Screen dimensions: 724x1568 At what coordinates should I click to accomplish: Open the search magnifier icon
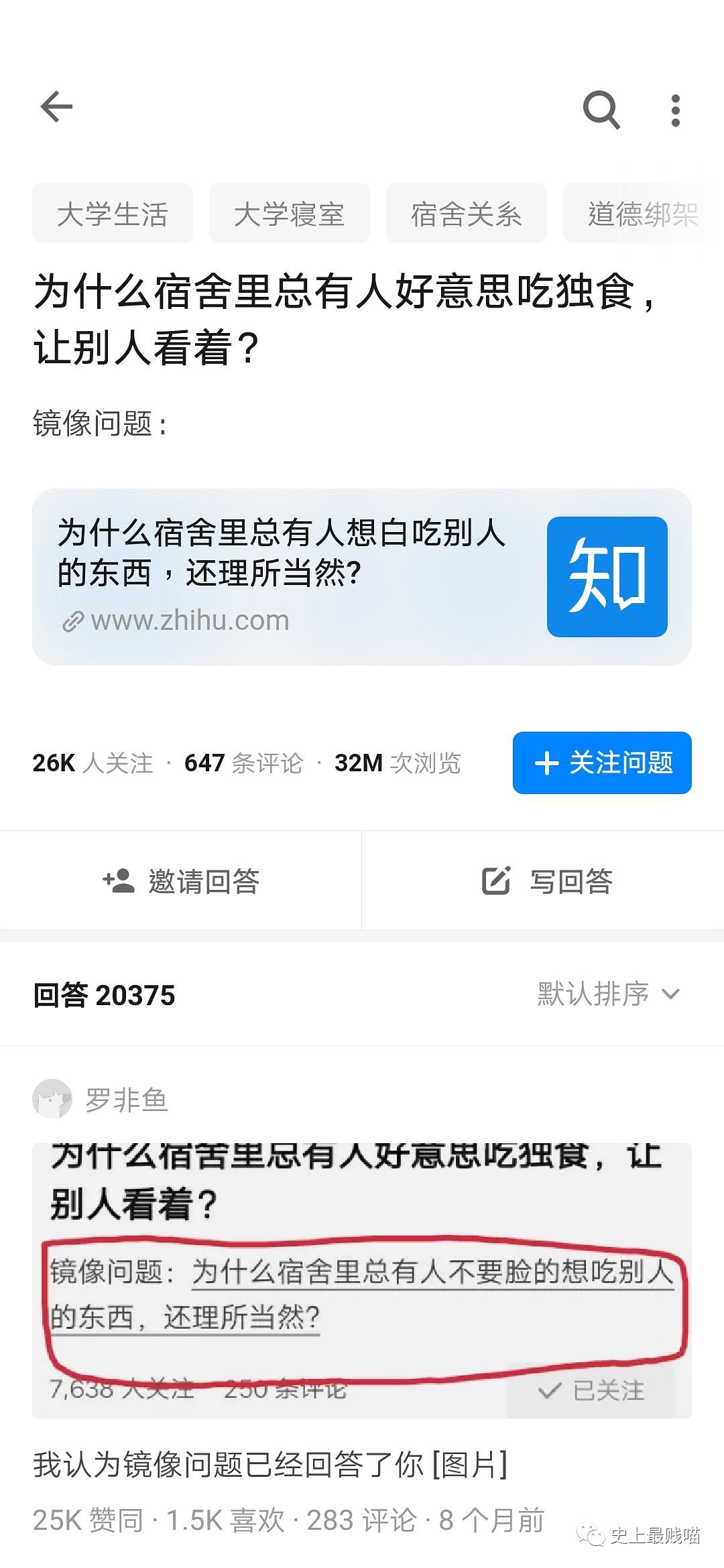click(601, 109)
